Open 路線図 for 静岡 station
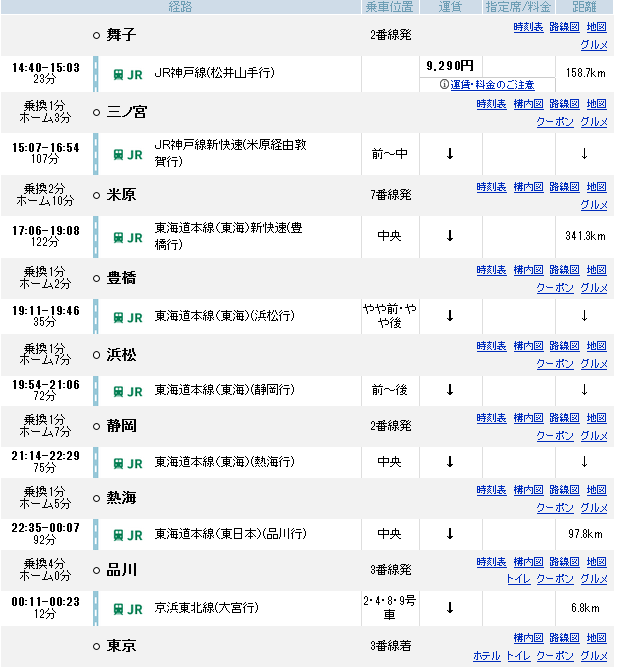Viewport: 617px width, 671px height. tap(564, 417)
